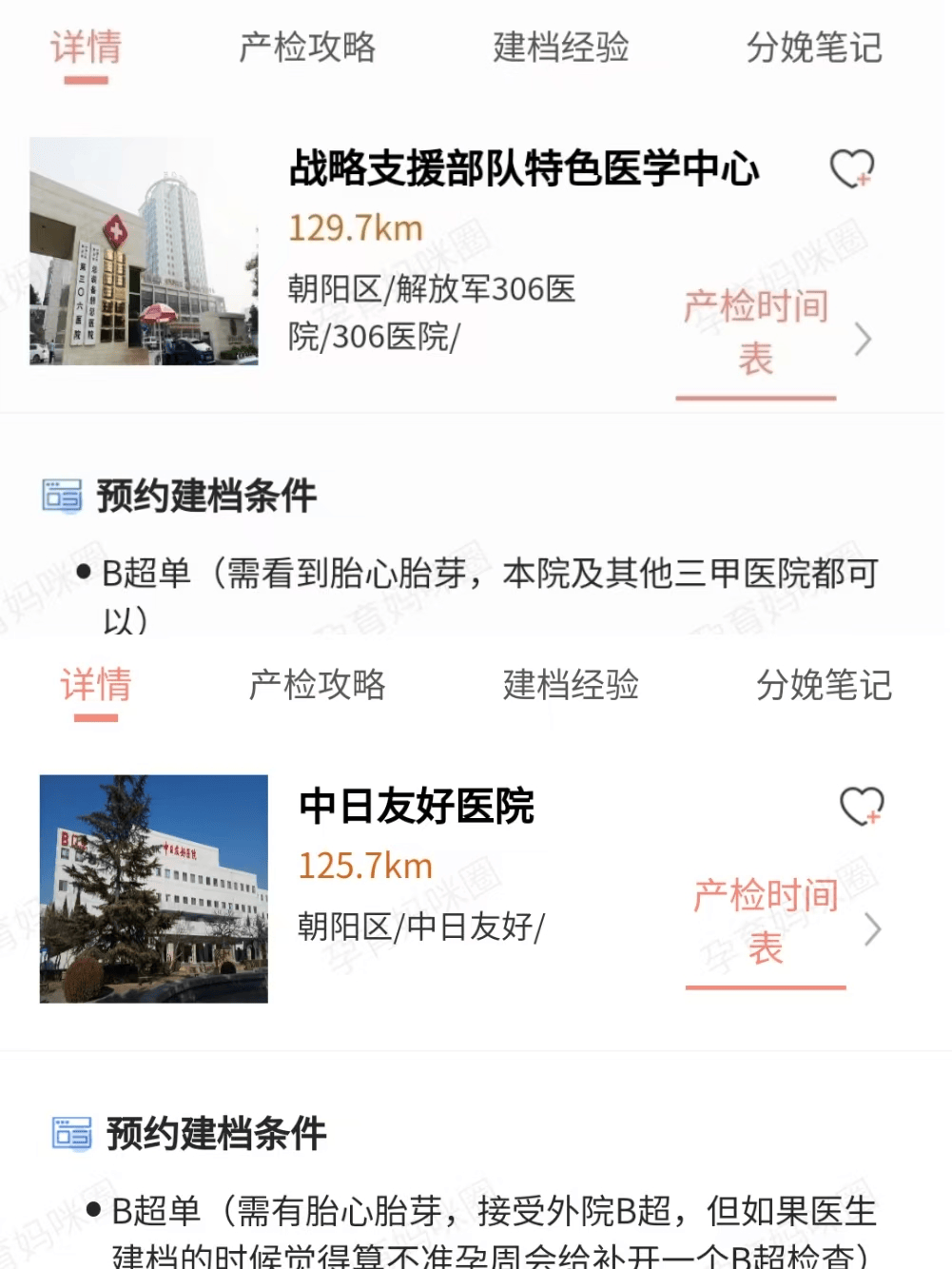
Task: Expand the first B超单 requirement entry
Action: click(476, 571)
